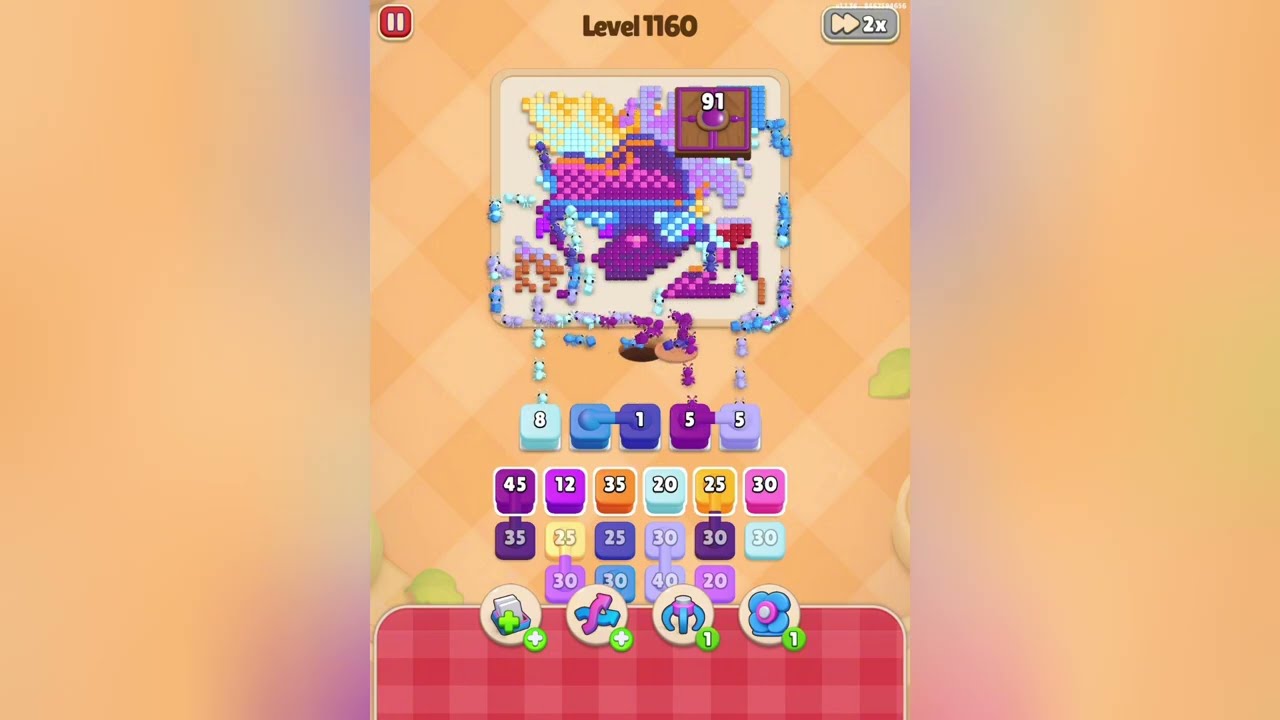
Task: Select the yellow 25 block
Action: click(x=715, y=490)
